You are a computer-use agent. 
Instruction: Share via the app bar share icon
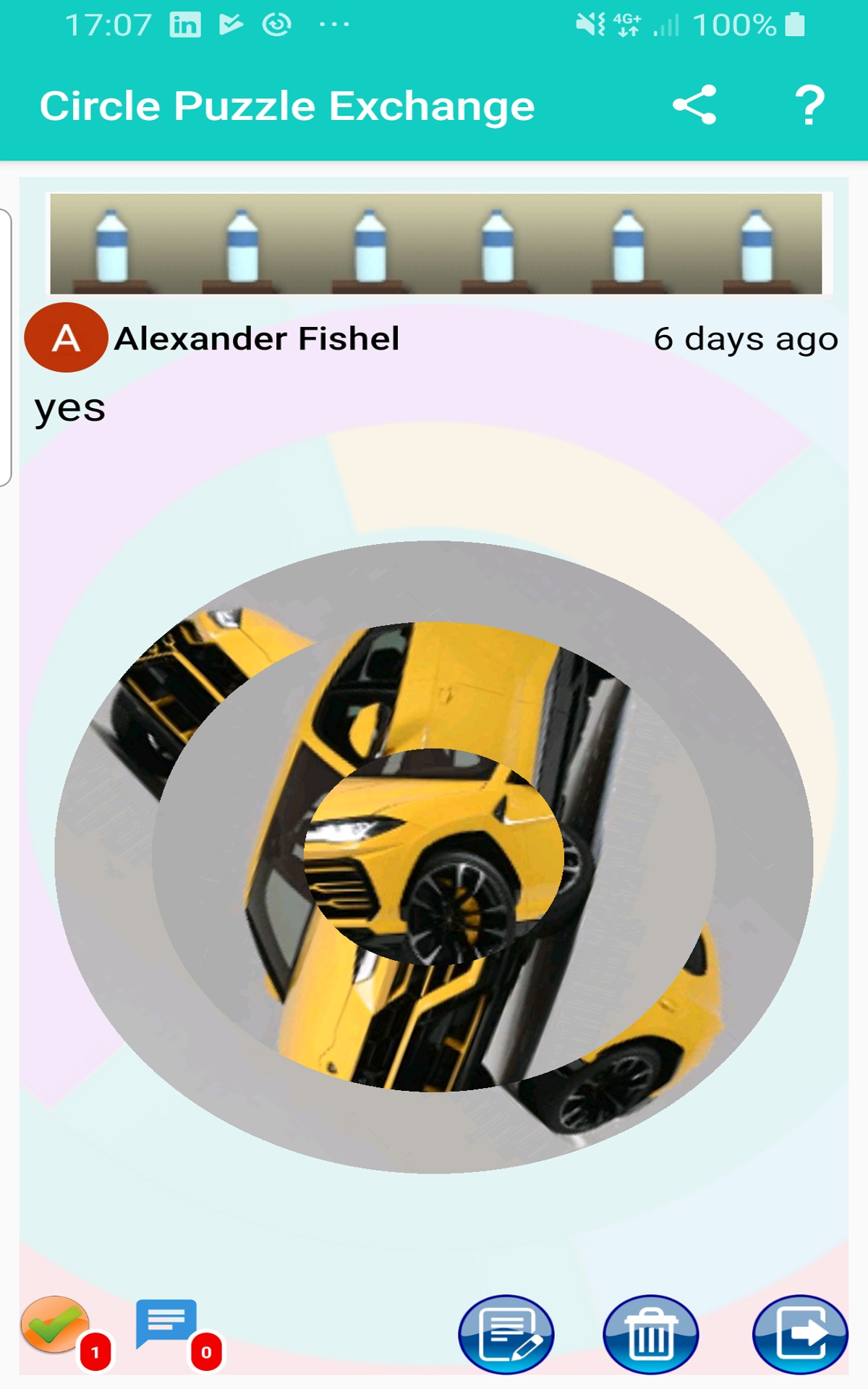(694, 106)
